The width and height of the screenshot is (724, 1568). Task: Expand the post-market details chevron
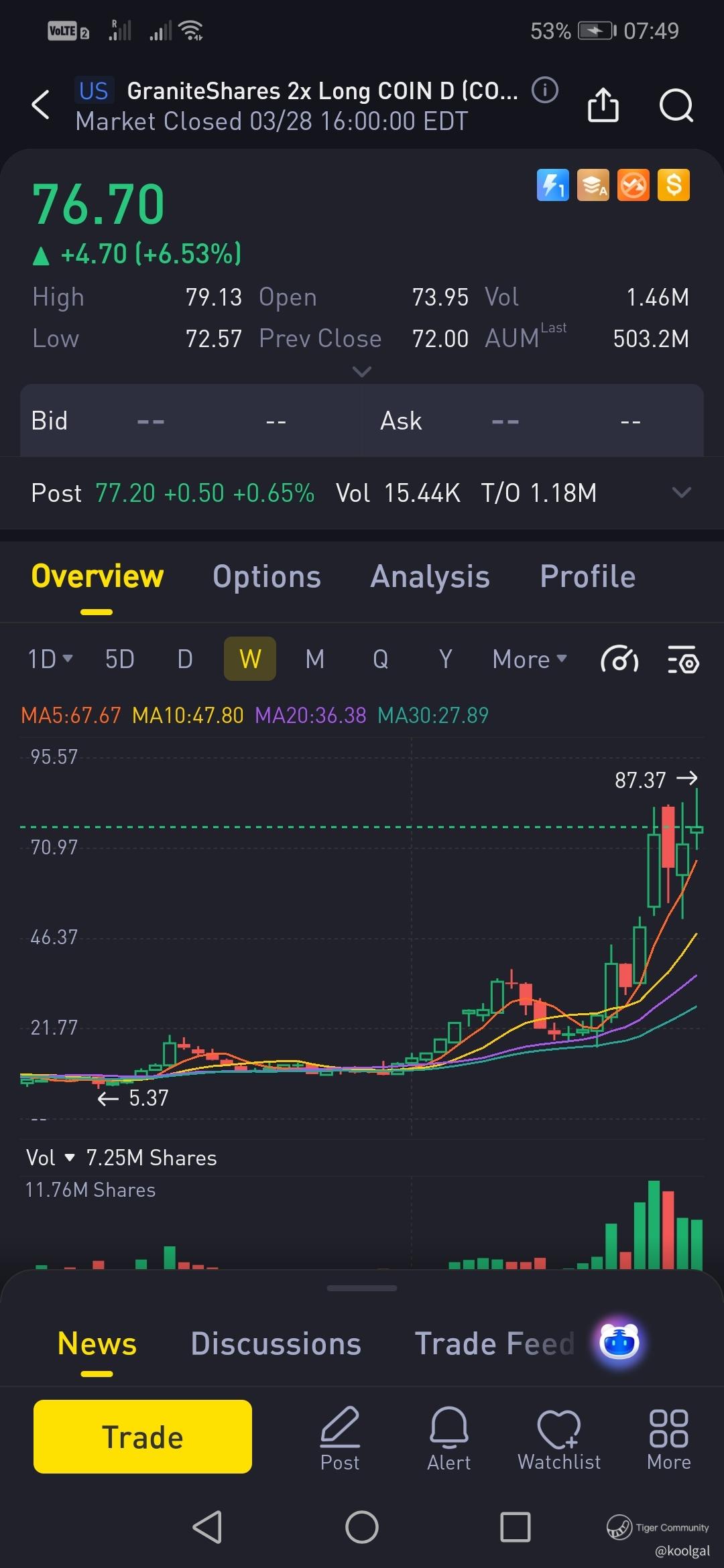click(x=681, y=493)
